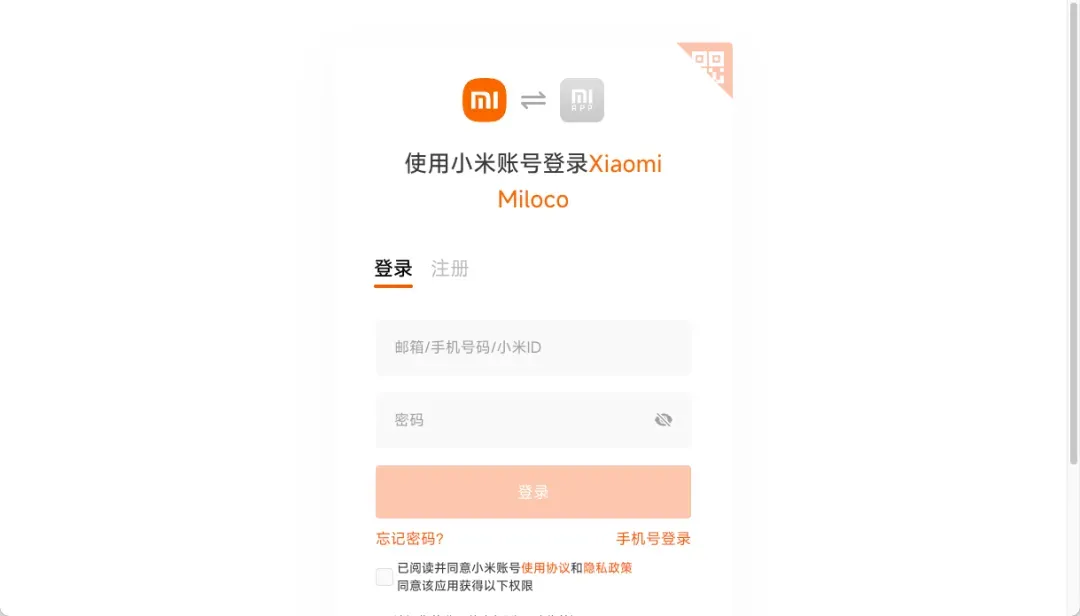This screenshot has width=1080, height=616.
Task: Switch to the 注册 tab
Action: click(x=450, y=269)
